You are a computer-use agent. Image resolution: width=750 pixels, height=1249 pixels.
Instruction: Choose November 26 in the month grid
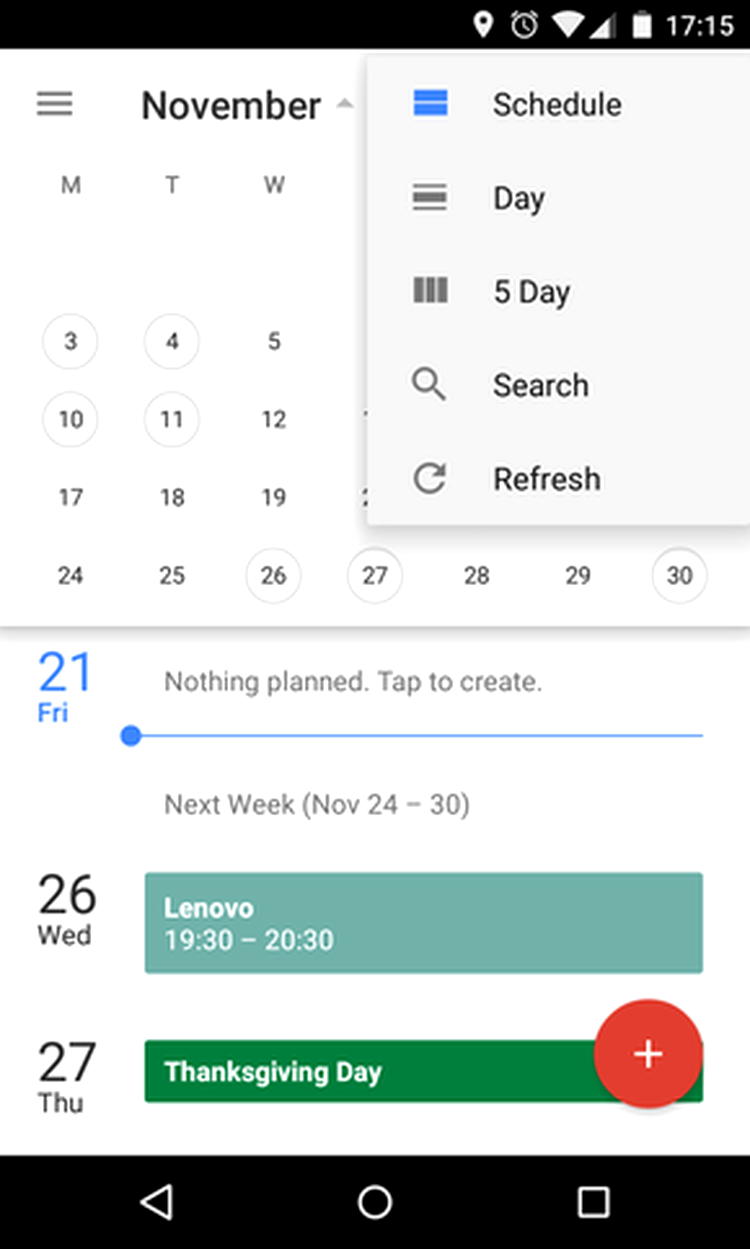(x=273, y=575)
